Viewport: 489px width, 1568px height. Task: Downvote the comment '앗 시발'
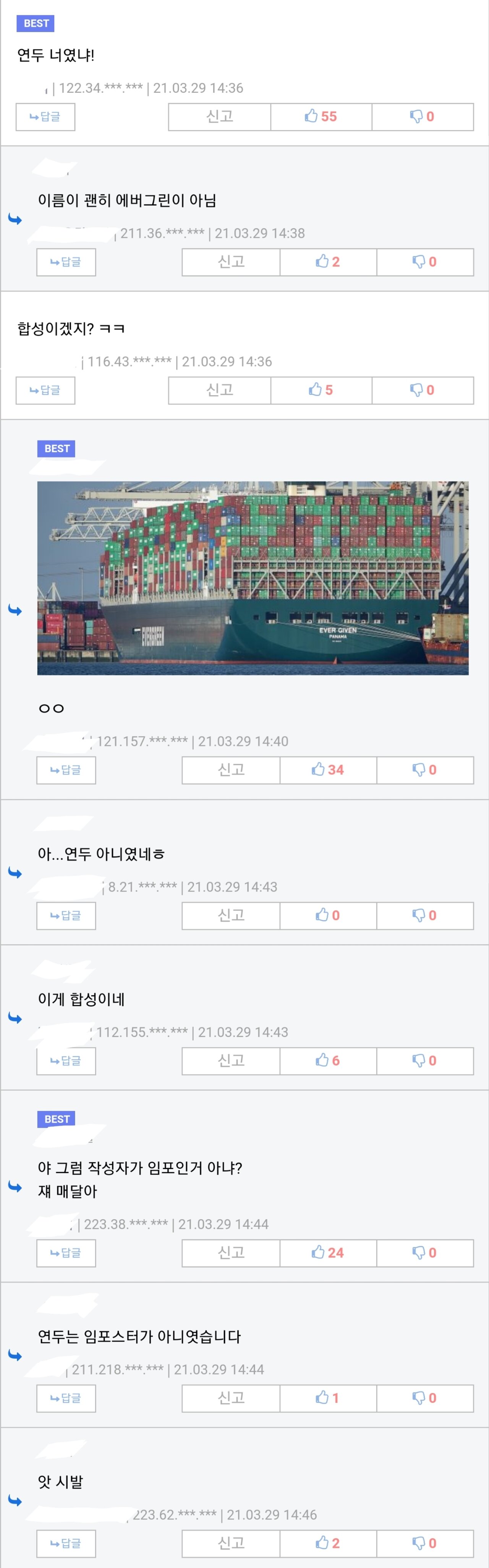coord(425,1543)
